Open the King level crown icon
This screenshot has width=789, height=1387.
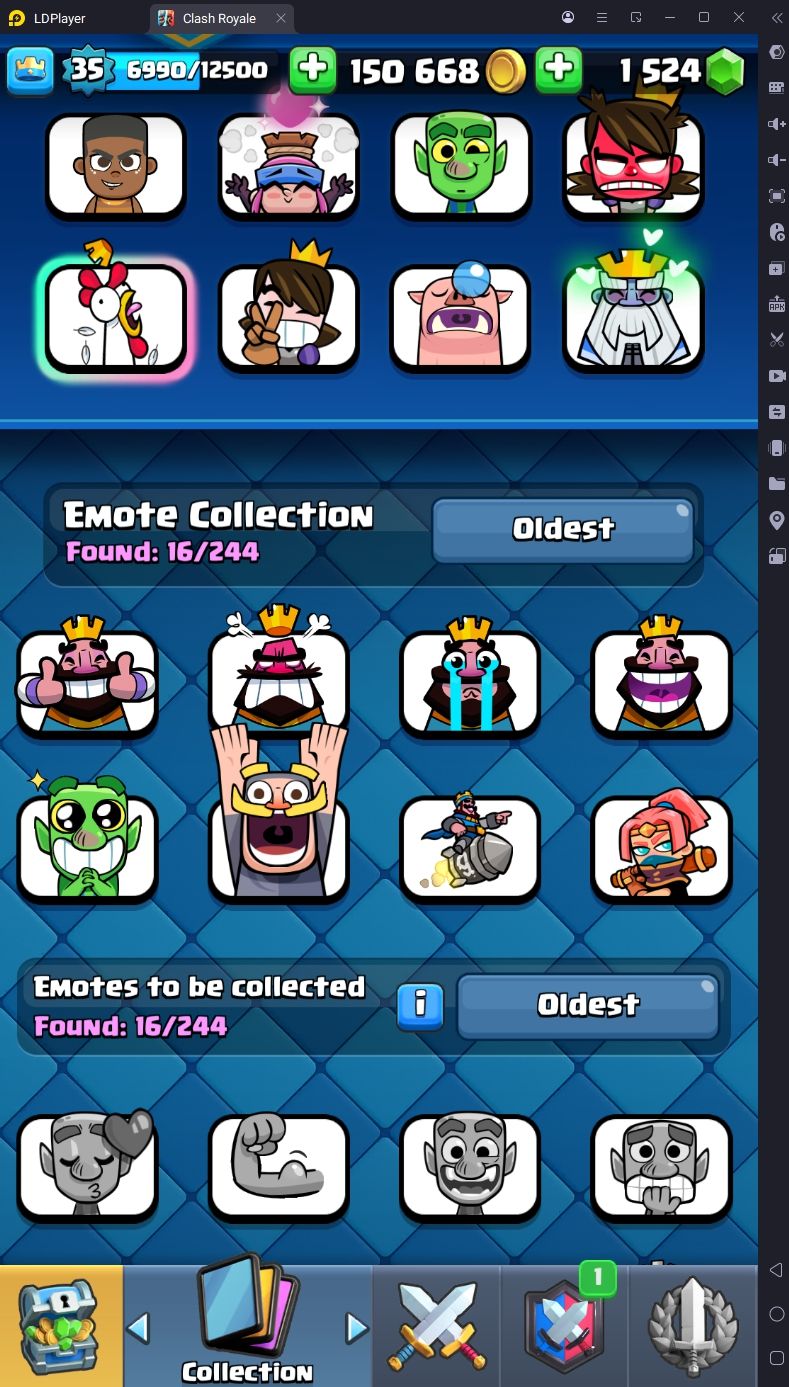[x=30, y=69]
